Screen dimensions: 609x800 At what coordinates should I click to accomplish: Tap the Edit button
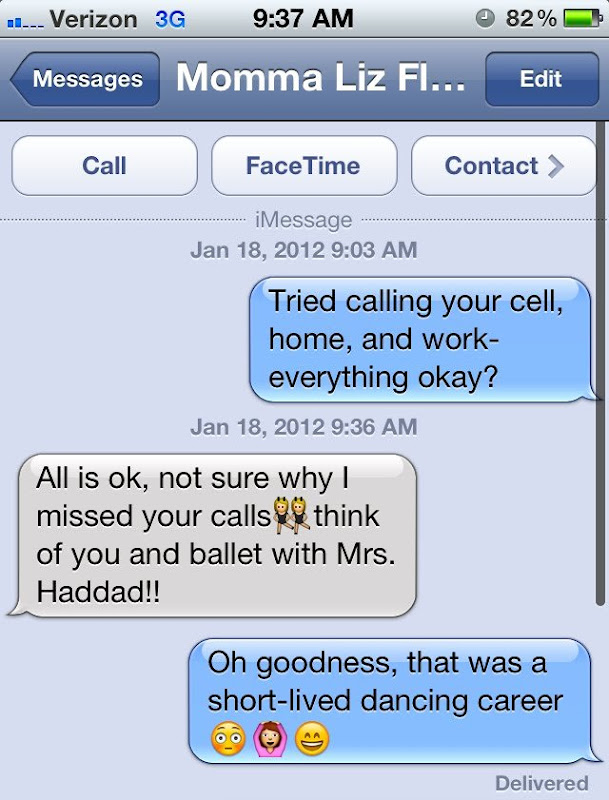(x=541, y=80)
